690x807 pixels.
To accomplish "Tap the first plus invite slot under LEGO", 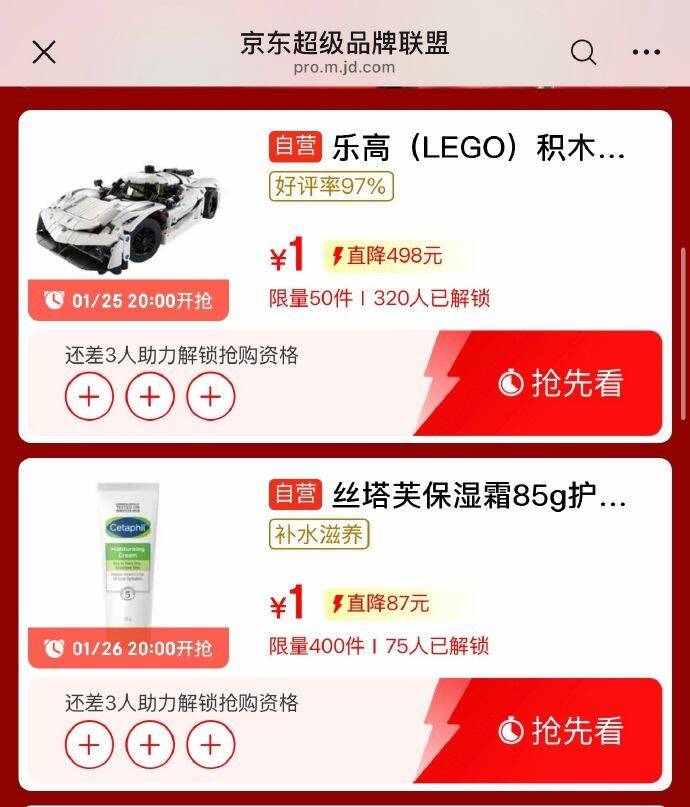I will (x=89, y=397).
